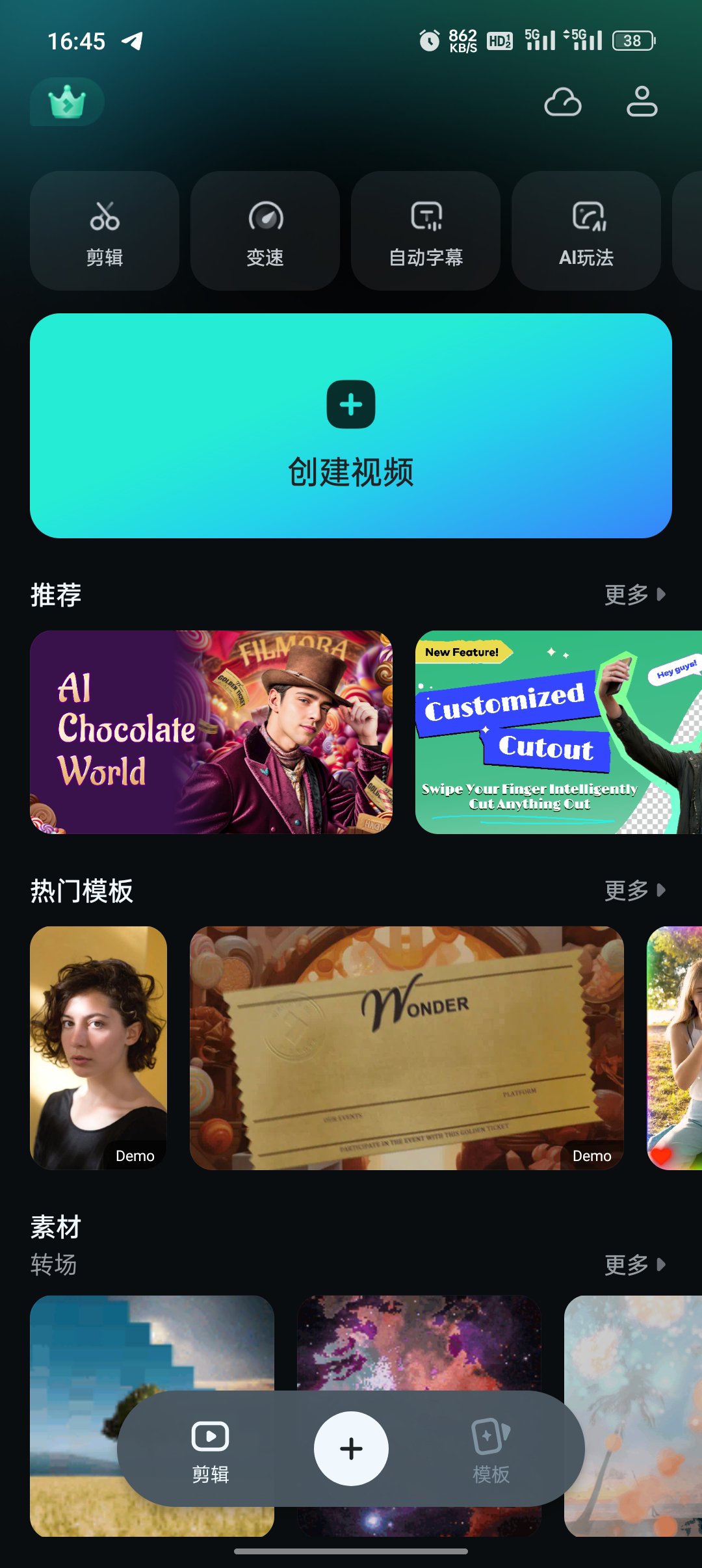The height and width of the screenshot is (1568, 702).
Task: Open the 剪辑 scissors tool
Action: (x=105, y=231)
